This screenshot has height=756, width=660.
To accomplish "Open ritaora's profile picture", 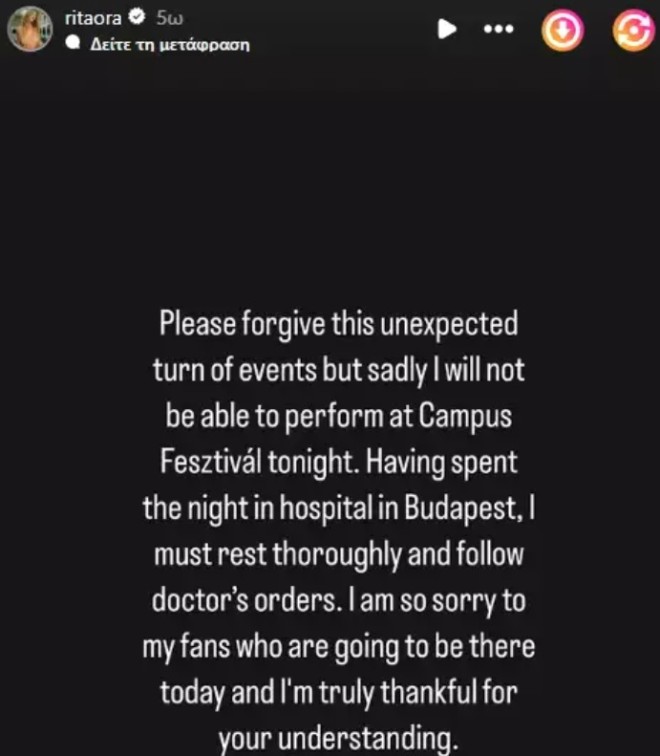I will click(29, 28).
